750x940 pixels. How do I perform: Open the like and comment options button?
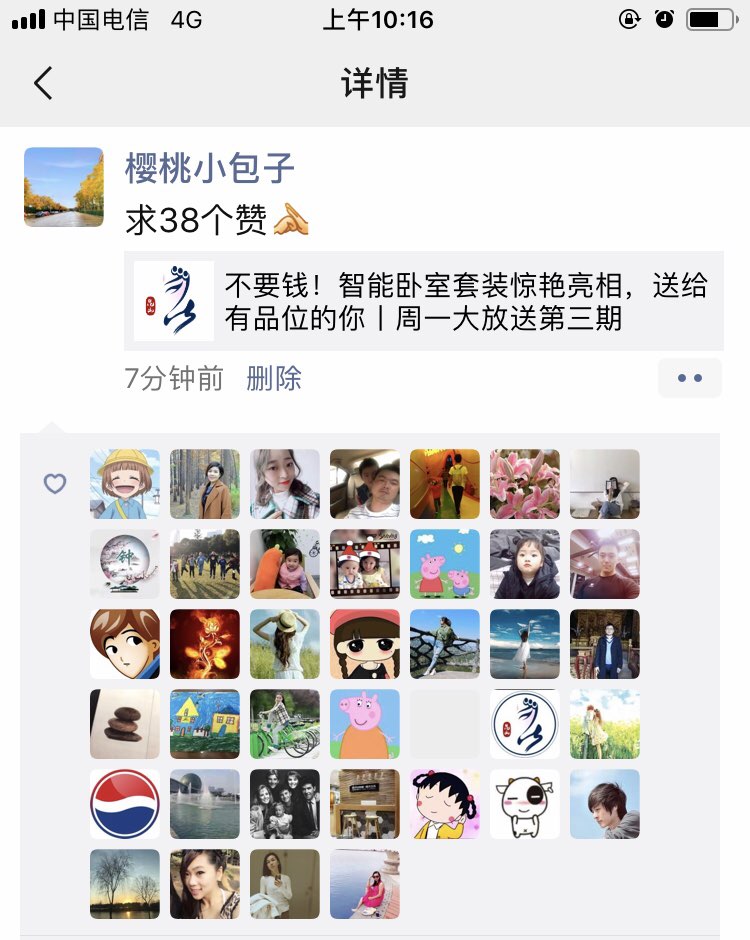point(689,378)
